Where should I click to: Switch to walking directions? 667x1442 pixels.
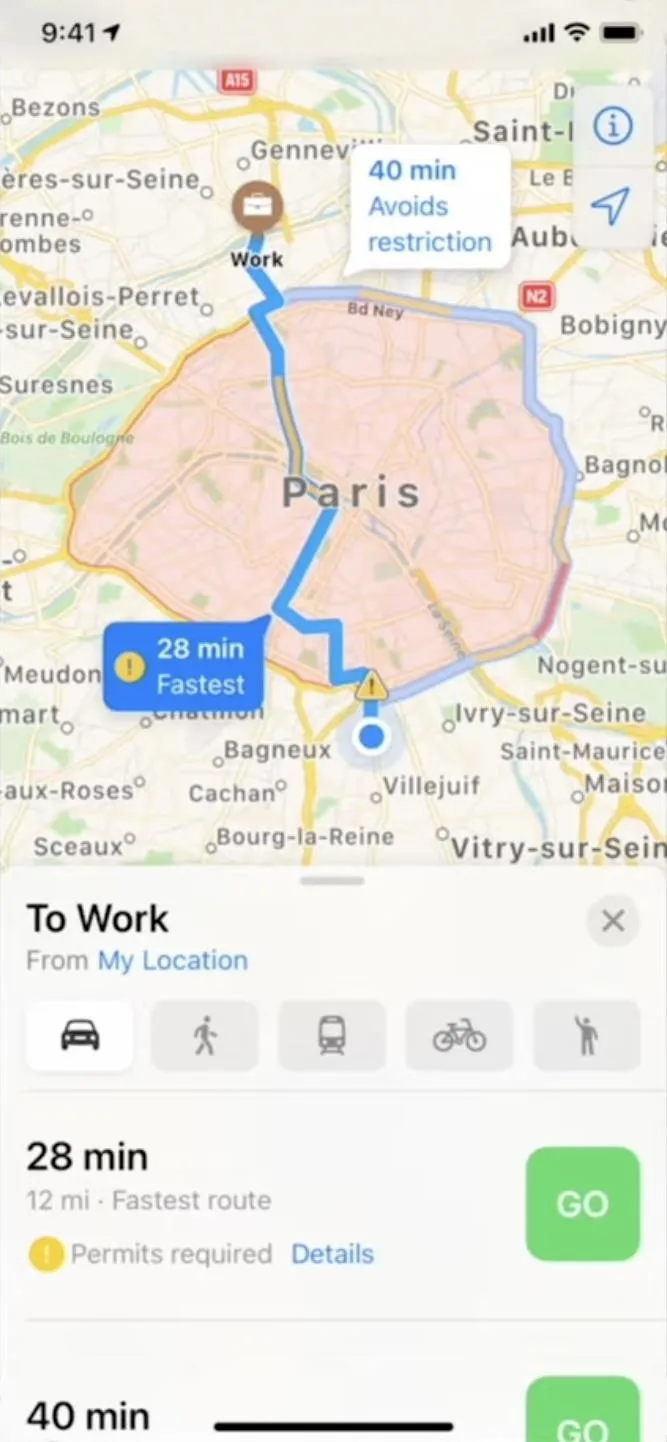click(205, 1036)
